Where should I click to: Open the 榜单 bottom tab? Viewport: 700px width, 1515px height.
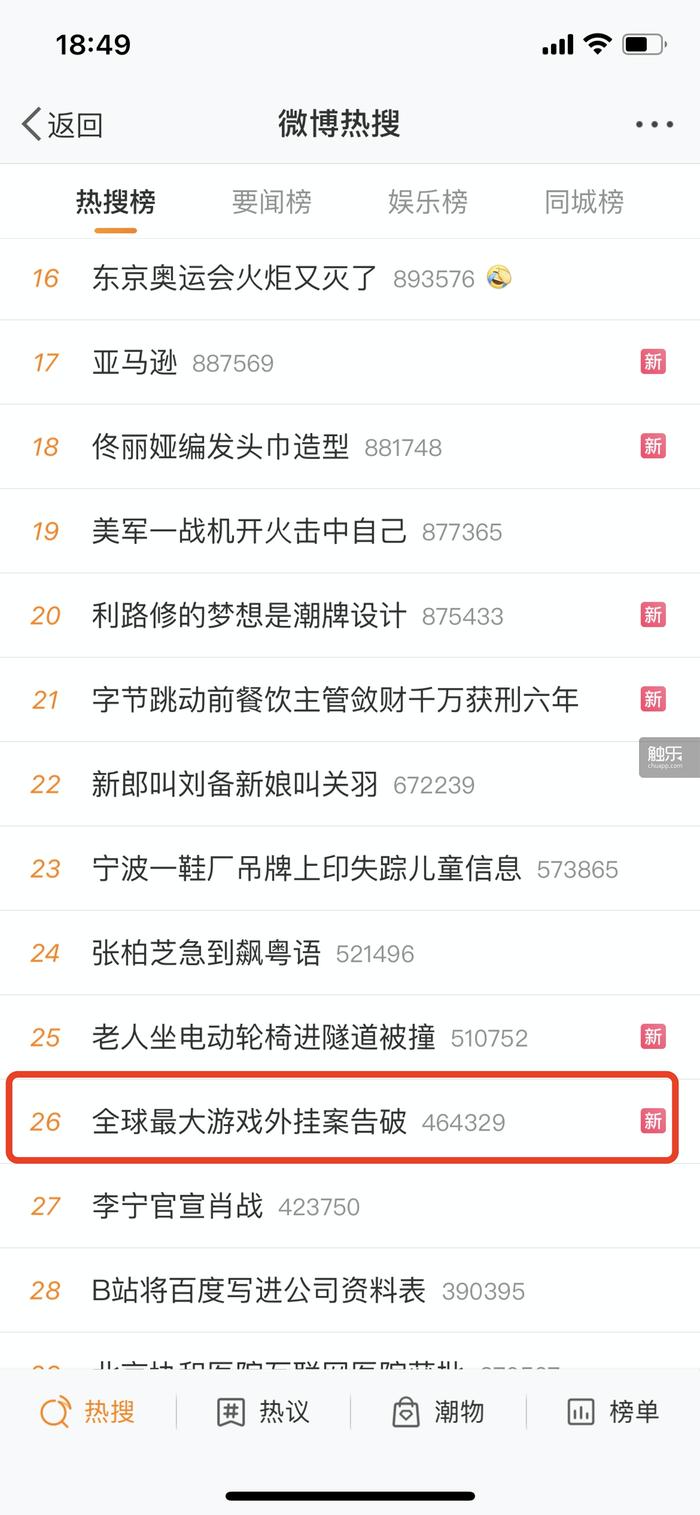(613, 1412)
